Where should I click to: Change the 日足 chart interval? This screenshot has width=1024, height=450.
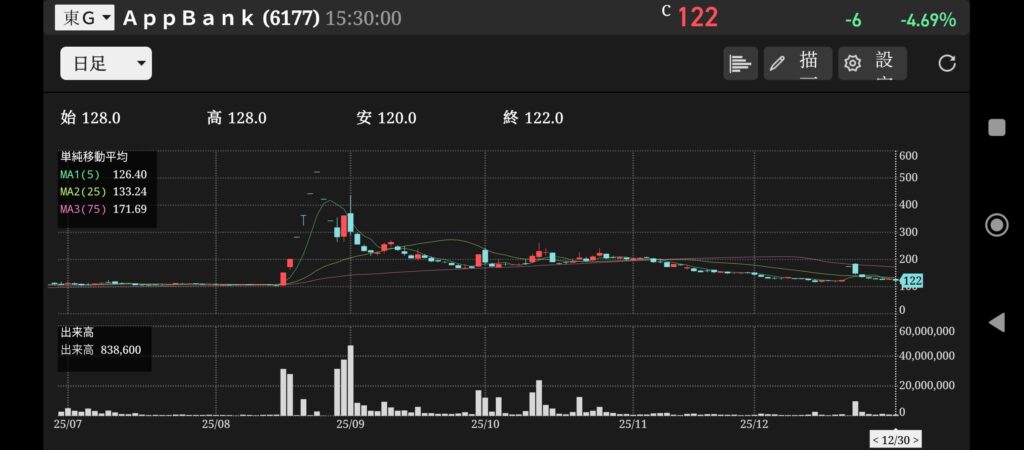[x=106, y=64]
